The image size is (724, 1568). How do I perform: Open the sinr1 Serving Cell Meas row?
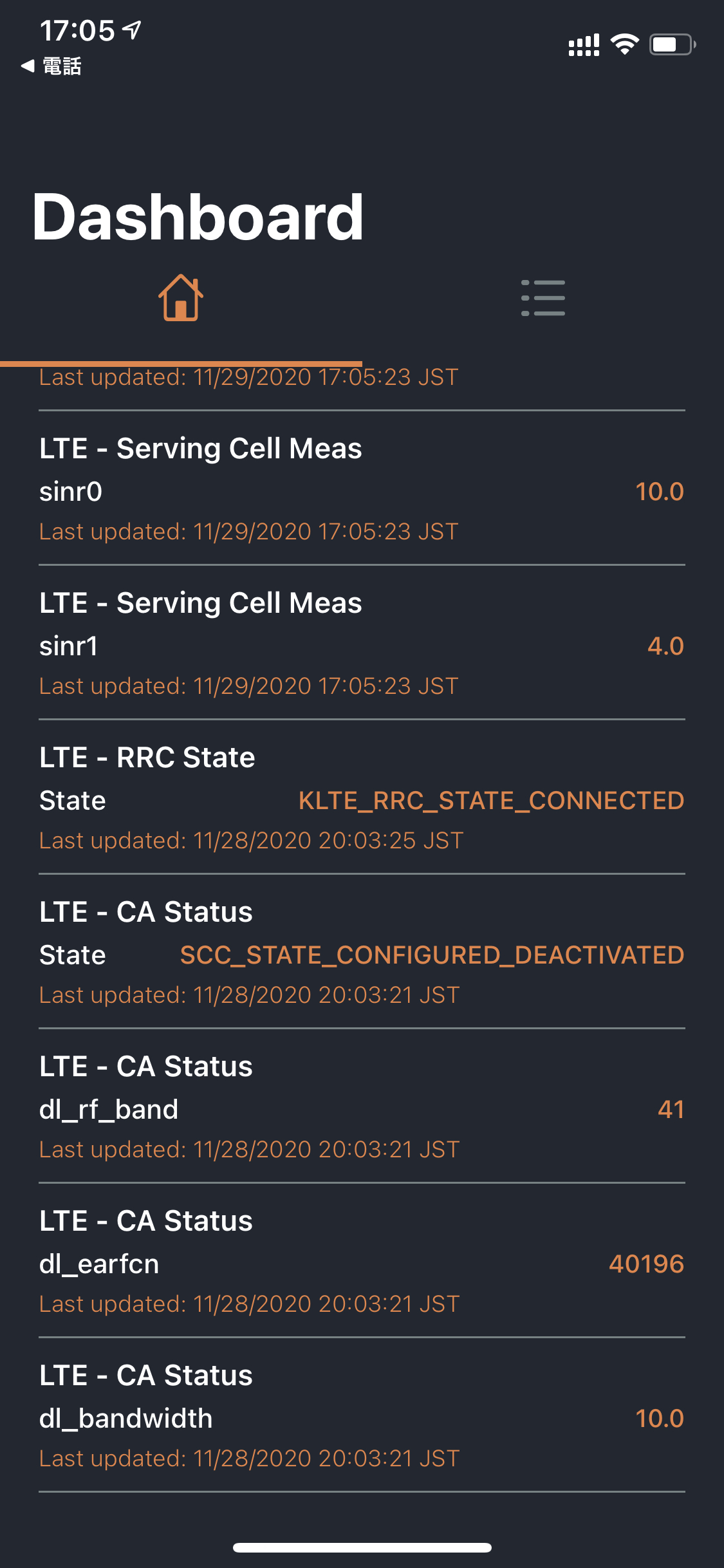pyautogui.click(x=362, y=642)
